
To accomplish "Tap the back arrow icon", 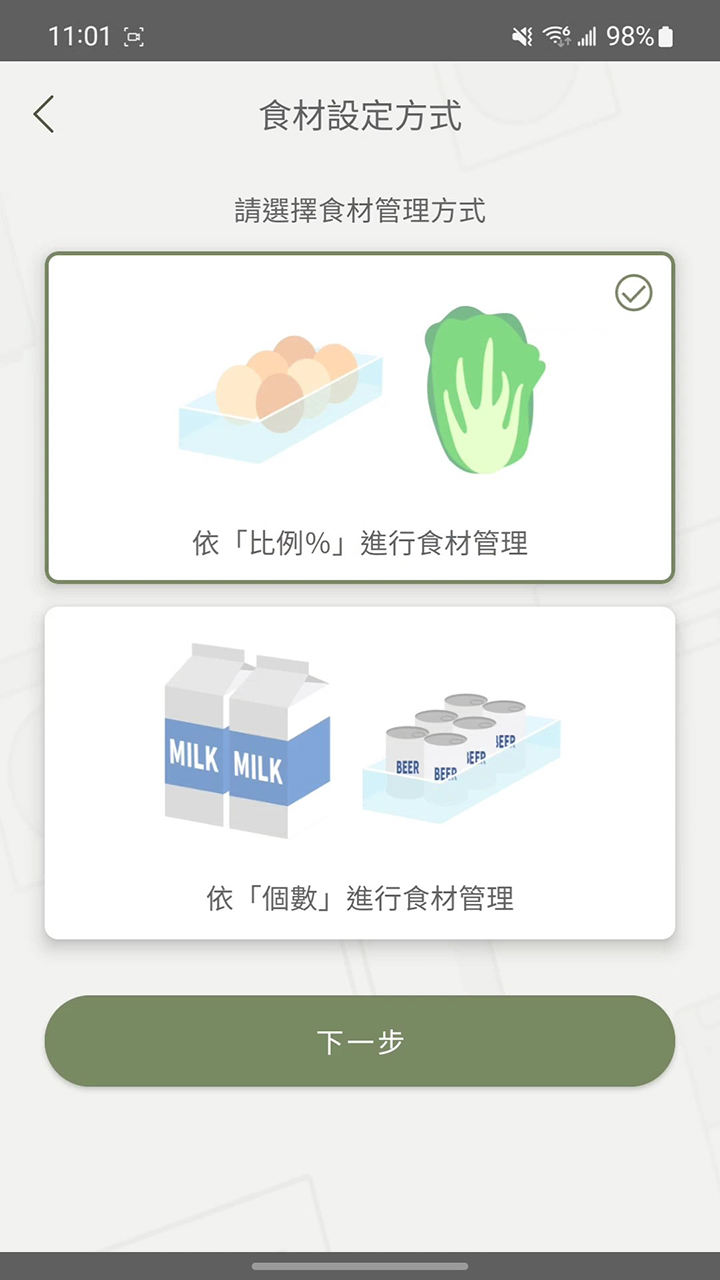I will [x=43, y=114].
